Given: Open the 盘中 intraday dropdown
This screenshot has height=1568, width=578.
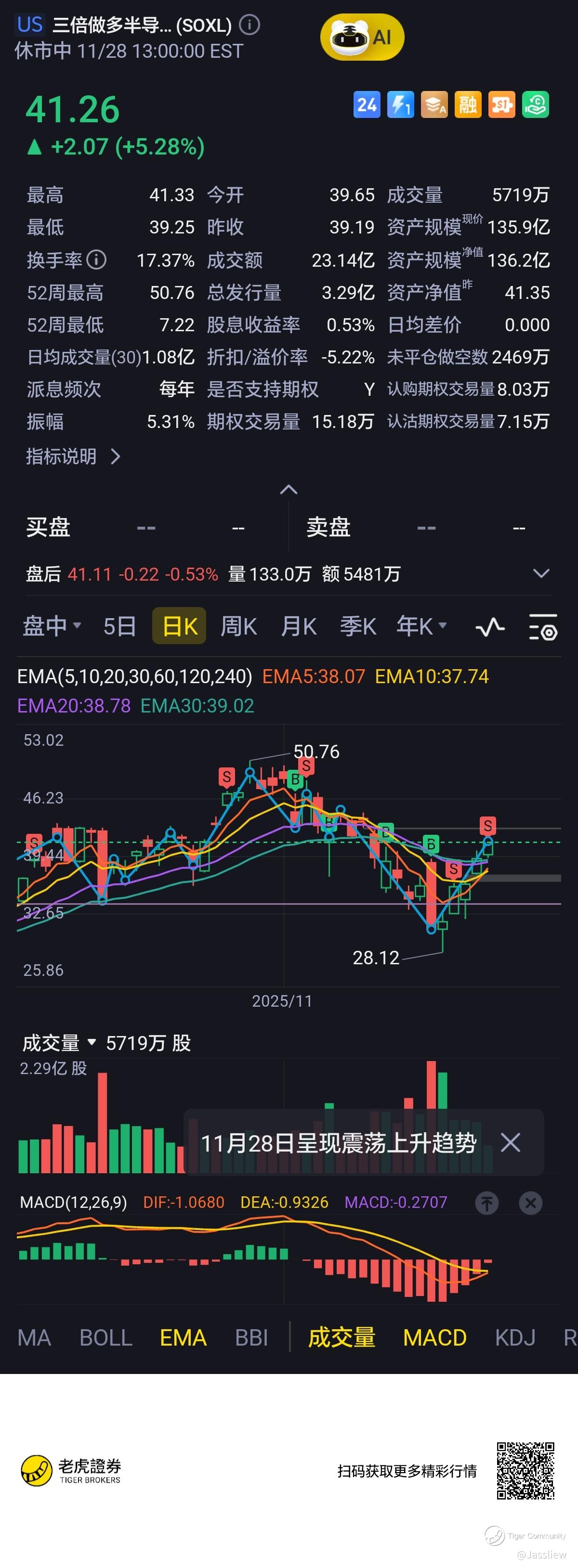Looking at the screenshot, I should click(52, 626).
